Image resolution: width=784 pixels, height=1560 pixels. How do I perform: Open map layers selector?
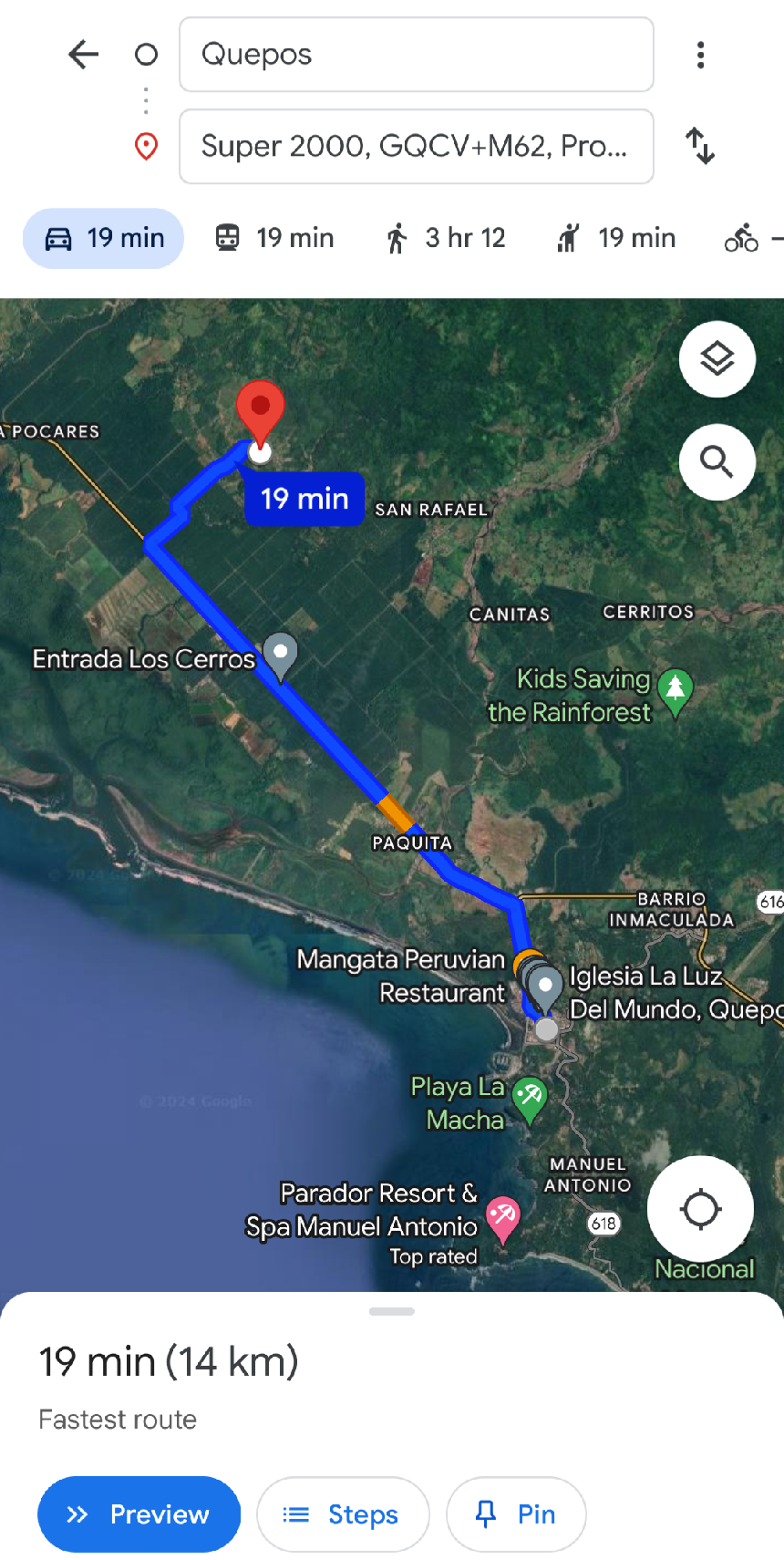[x=717, y=359]
